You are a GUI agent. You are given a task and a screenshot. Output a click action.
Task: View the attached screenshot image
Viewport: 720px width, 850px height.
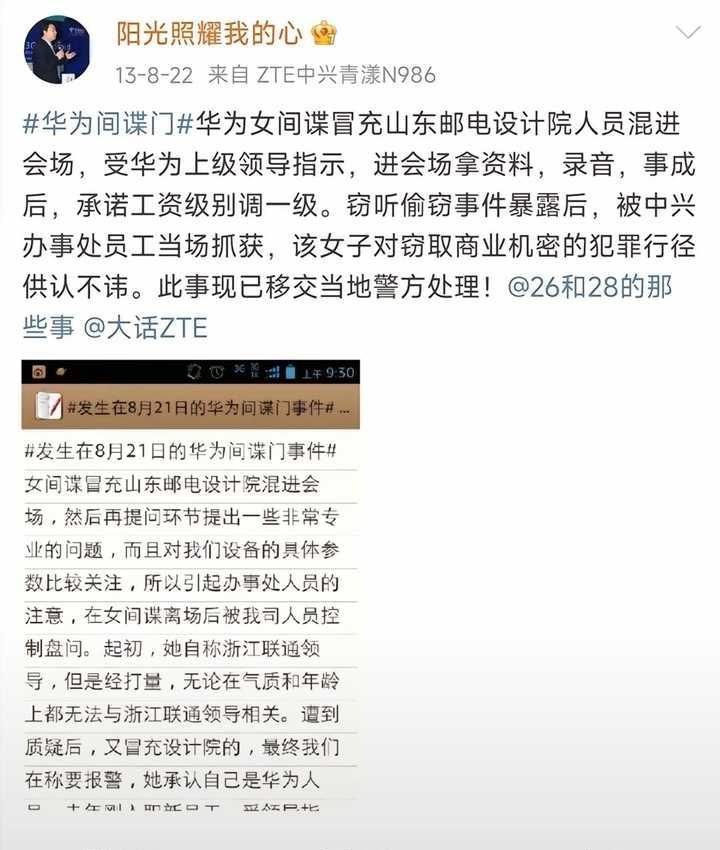[x=190, y=580]
